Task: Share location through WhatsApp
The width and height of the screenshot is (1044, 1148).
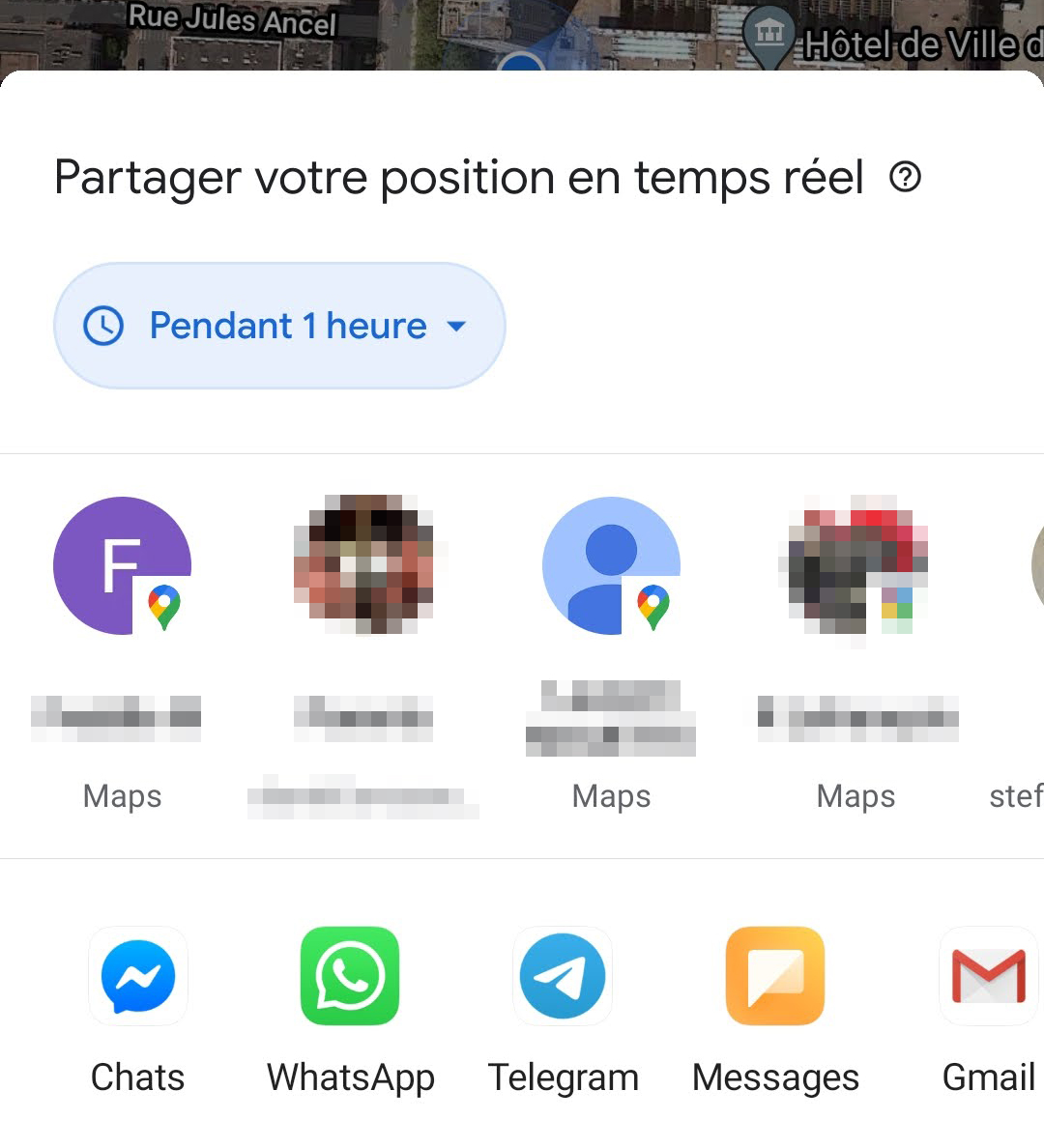Action: coord(350,976)
